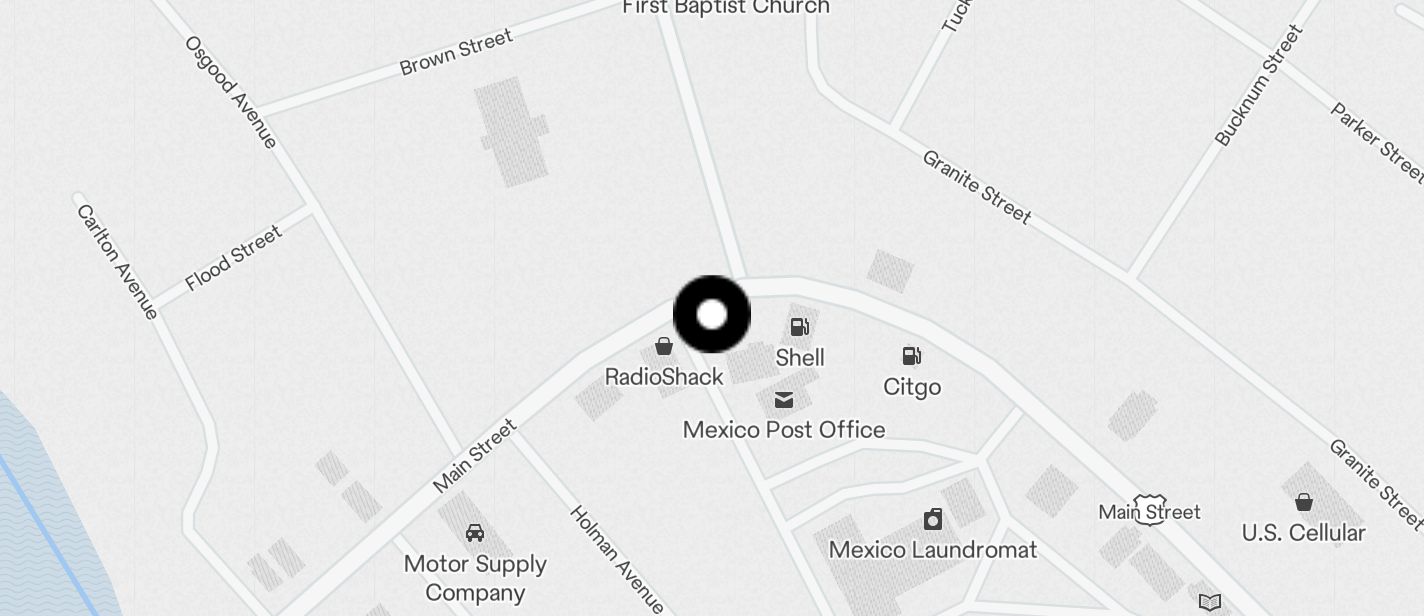1424x616 pixels.
Task: Tap the black location pin marker
Action: (x=712, y=315)
